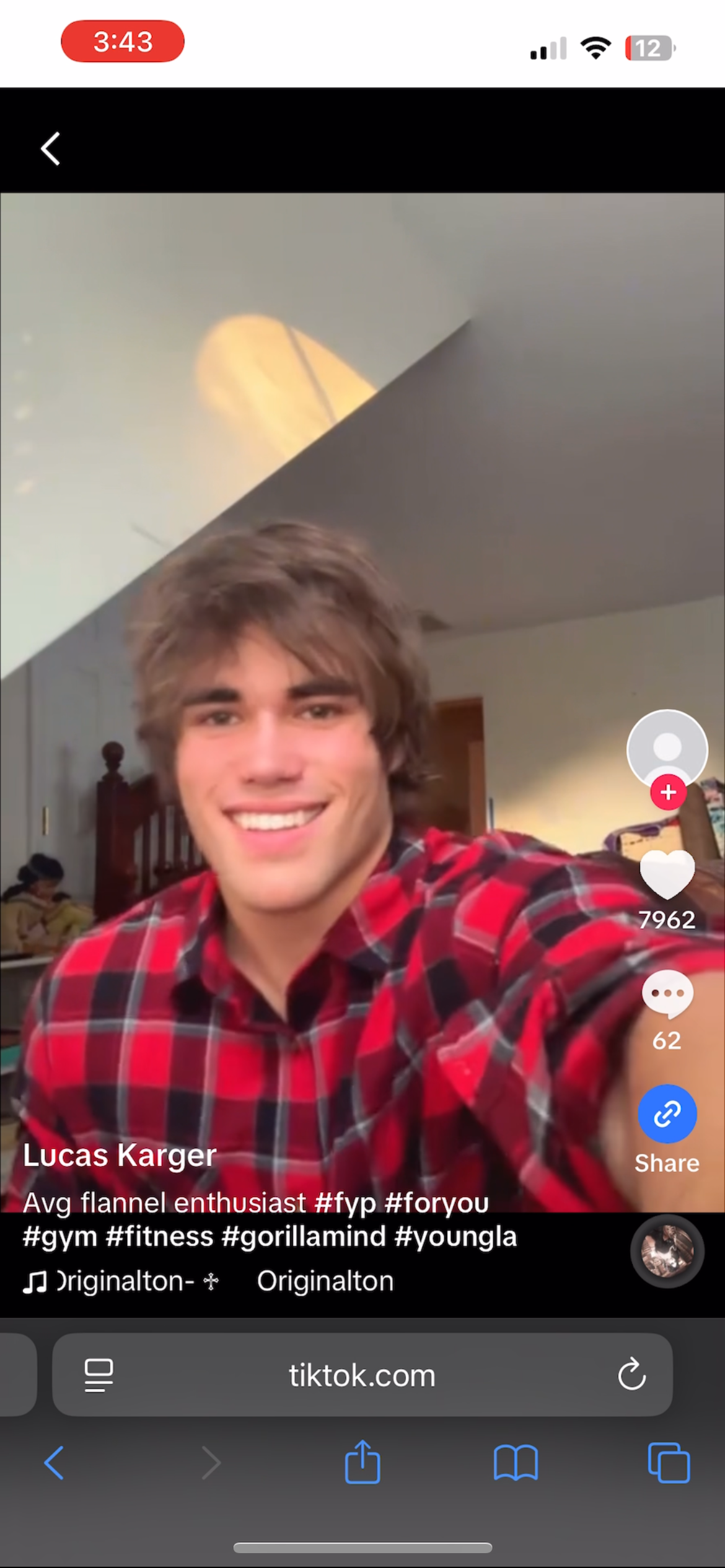The width and height of the screenshot is (725, 1568).
Task: Open the #fyp hashtag
Action: coord(345,1203)
